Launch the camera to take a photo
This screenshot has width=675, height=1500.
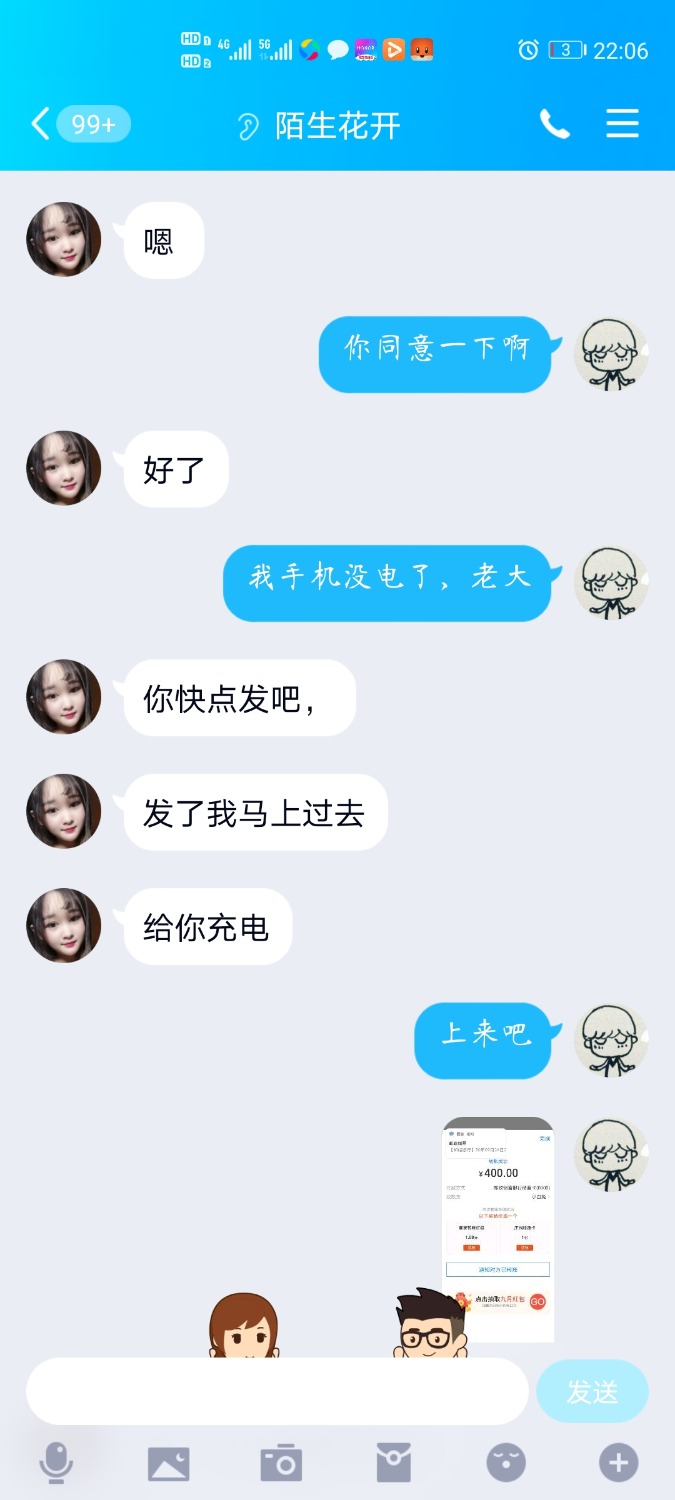pyautogui.click(x=281, y=1463)
